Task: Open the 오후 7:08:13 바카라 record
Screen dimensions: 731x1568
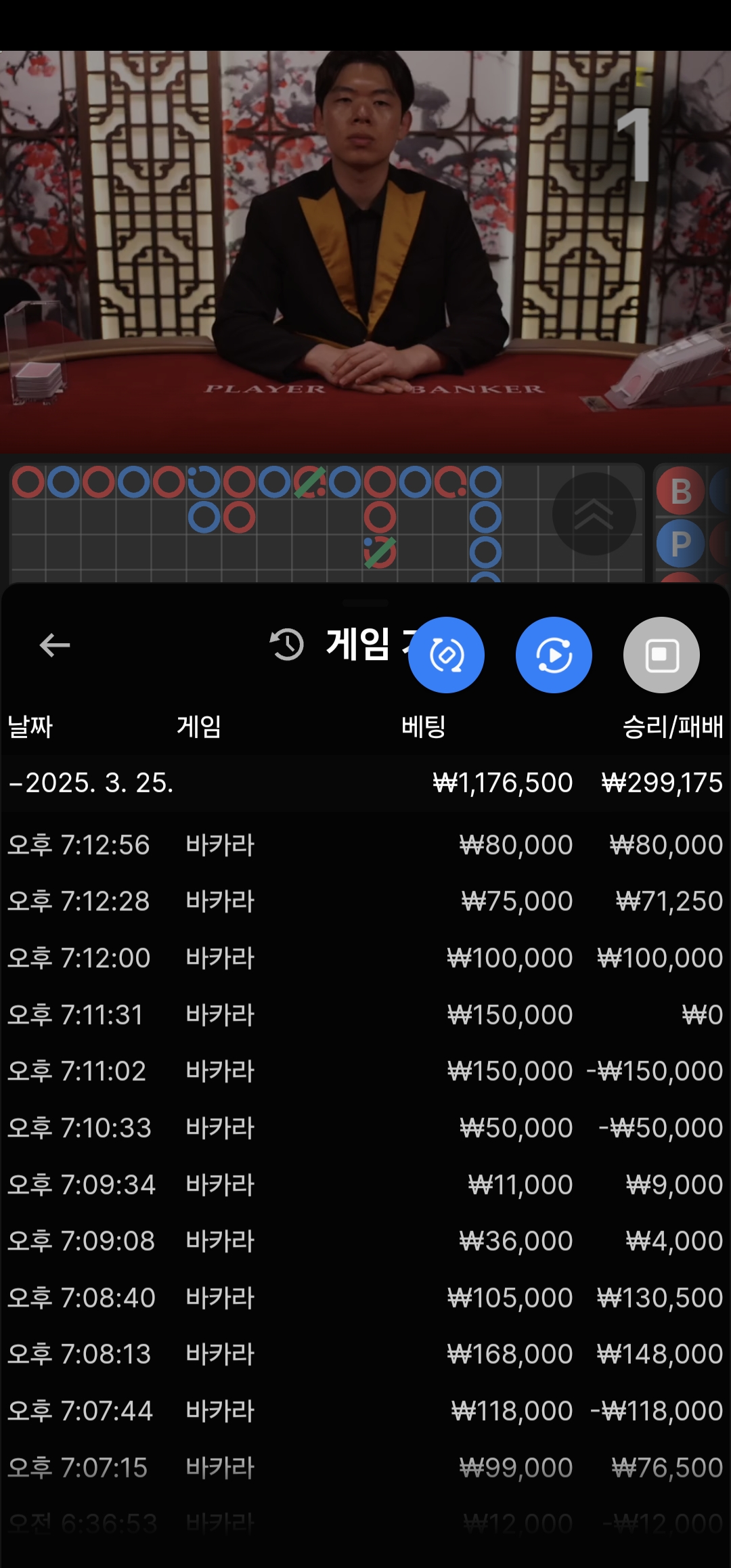Action: pos(365,1354)
